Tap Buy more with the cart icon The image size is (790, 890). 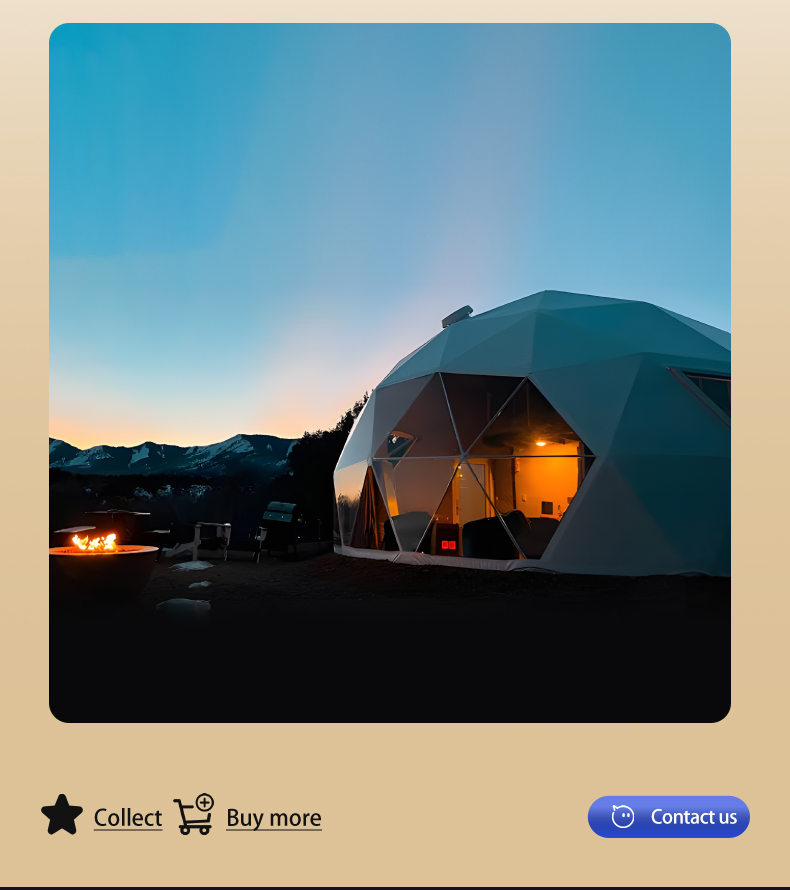coord(248,816)
